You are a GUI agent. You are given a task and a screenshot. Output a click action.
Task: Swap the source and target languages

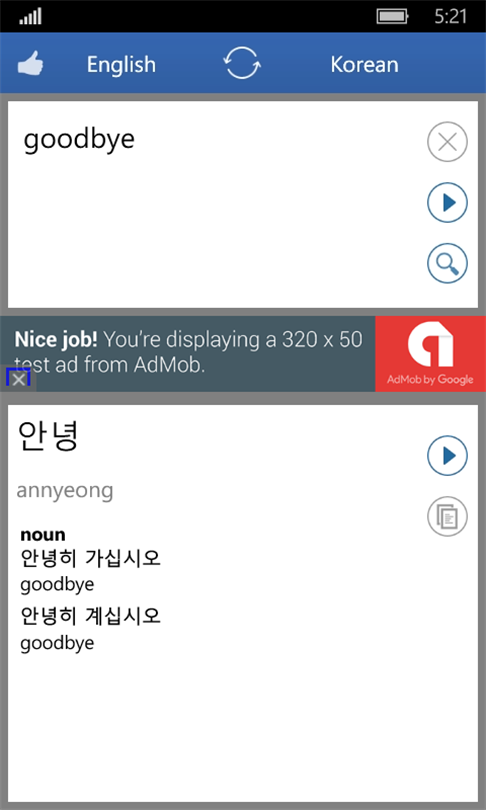point(242,63)
